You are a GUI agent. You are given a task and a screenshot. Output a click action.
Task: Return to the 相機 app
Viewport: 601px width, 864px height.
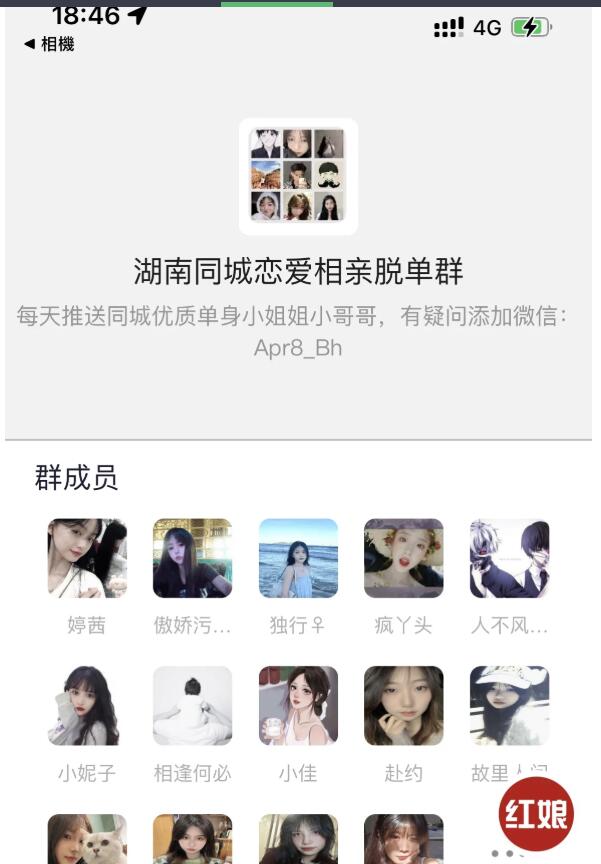point(49,44)
